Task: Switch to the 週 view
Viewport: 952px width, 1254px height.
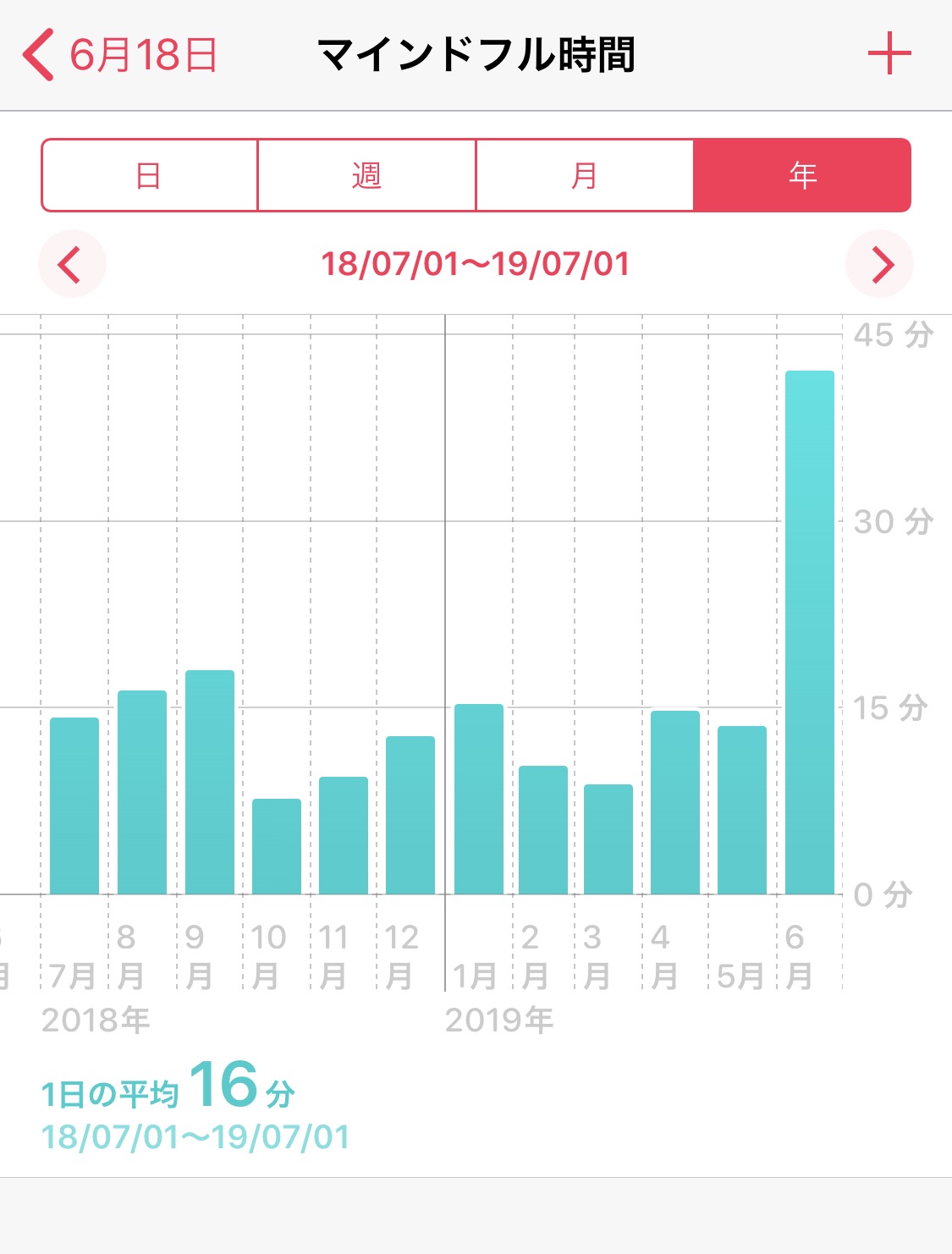Action: click(366, 175)
